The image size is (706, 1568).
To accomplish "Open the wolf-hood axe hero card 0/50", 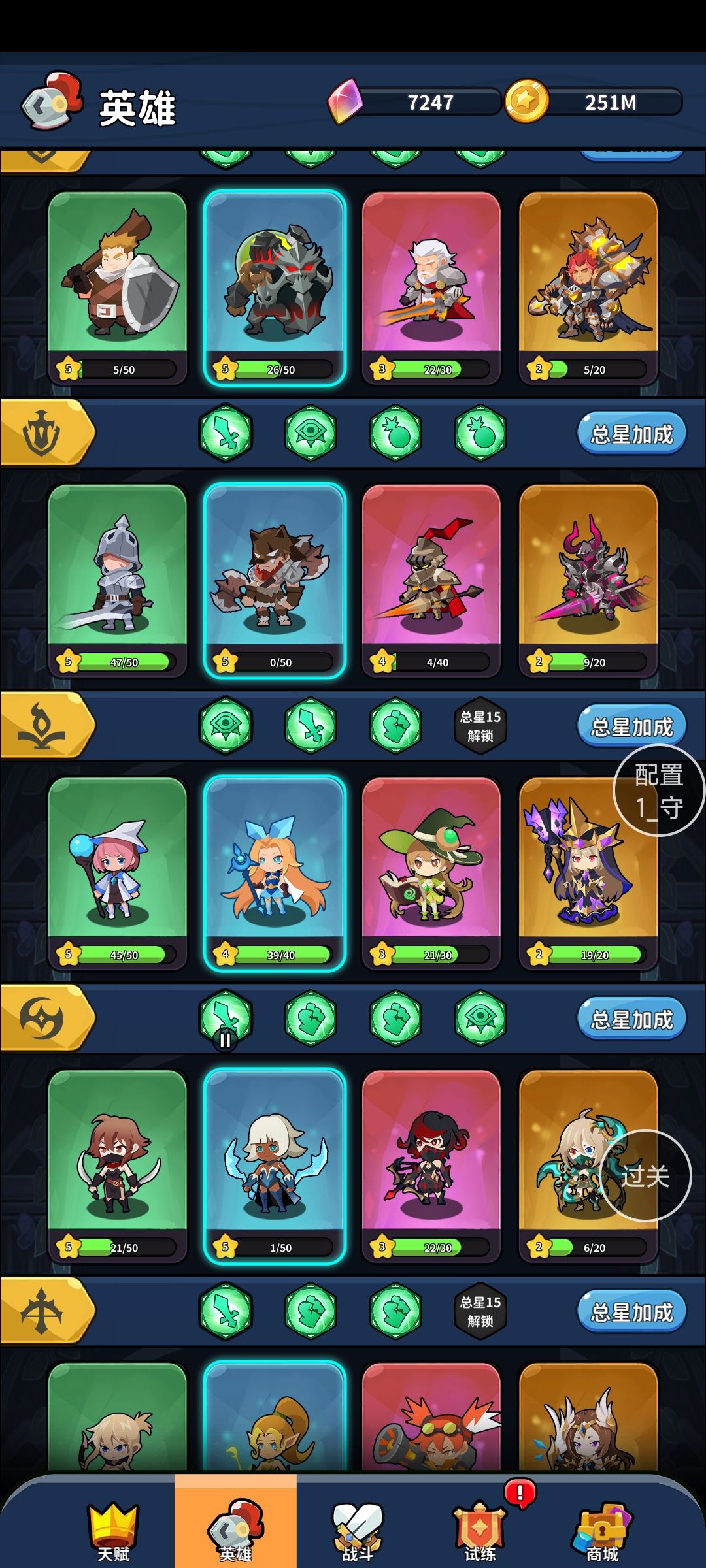I will (275, 580).
